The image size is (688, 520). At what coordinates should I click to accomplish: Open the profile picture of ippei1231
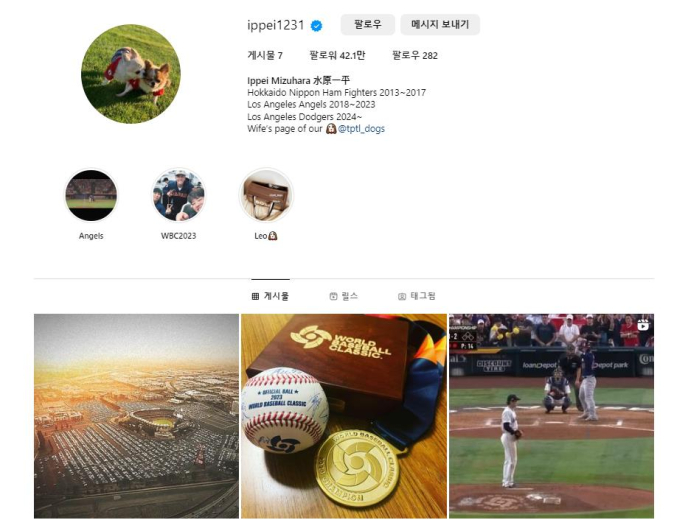[x=131, y=74]
